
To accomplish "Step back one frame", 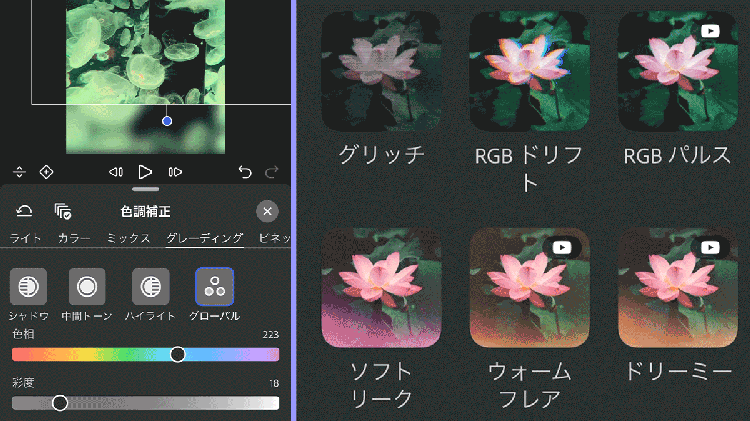I will click(x=115, y=172).
